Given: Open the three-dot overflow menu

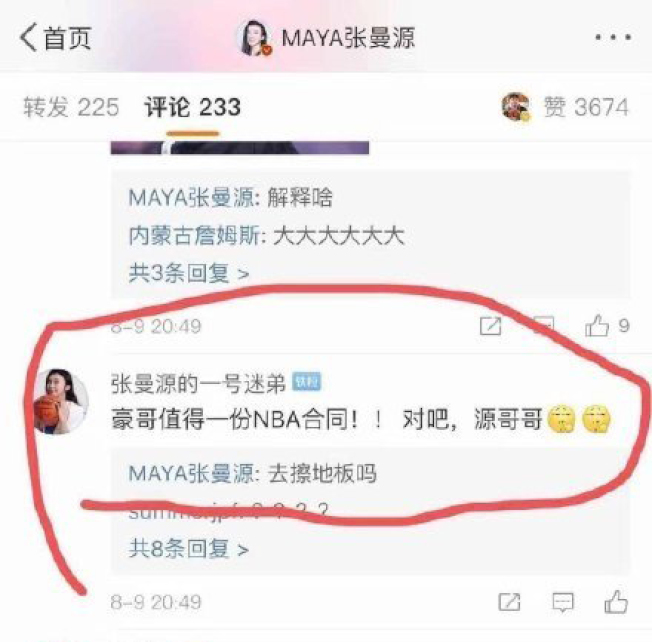Looking at the screenshot, I should coord(612,38).
